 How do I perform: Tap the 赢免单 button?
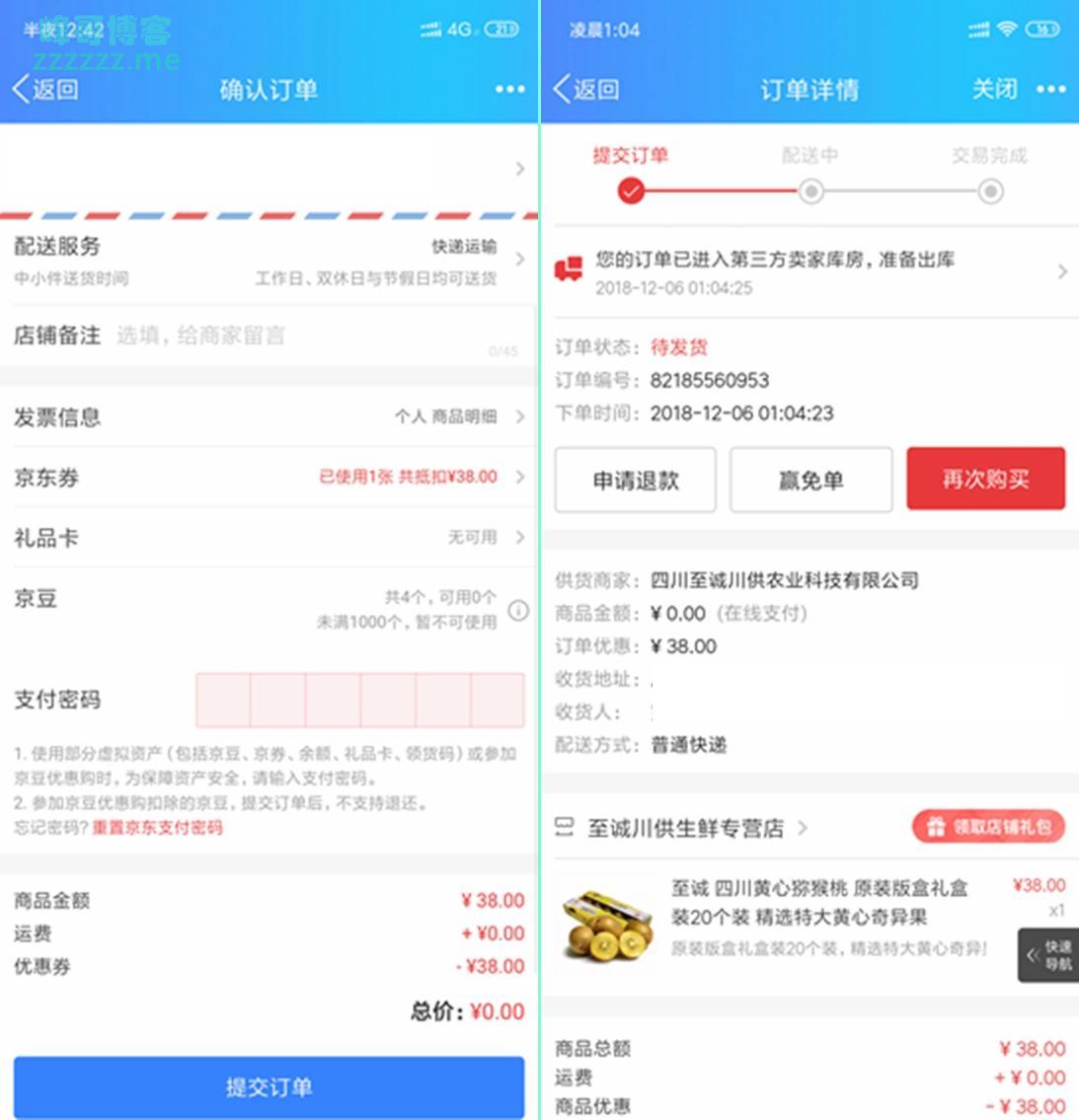coord(810,481)
